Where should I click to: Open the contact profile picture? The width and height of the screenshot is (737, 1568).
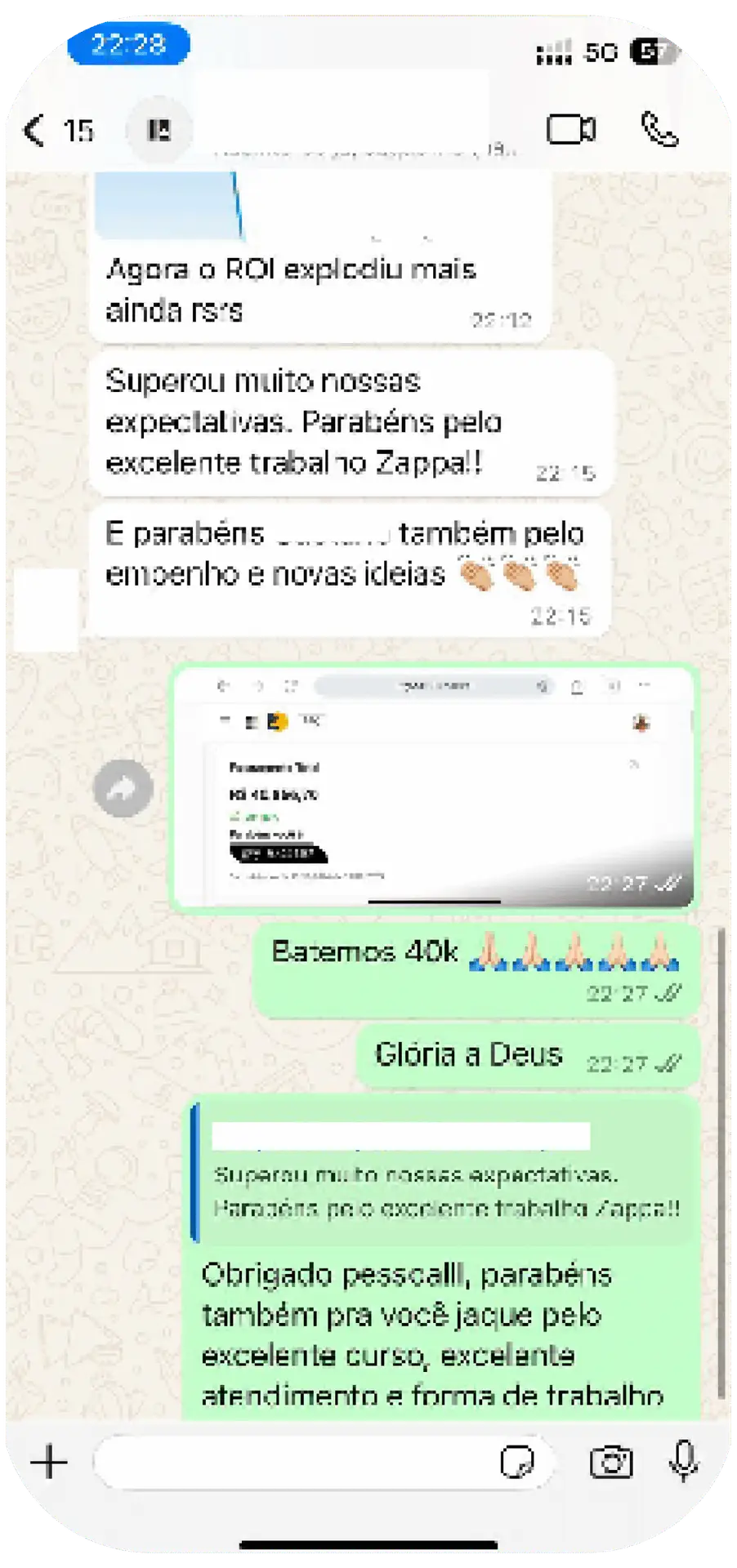(x=160, y=128)
